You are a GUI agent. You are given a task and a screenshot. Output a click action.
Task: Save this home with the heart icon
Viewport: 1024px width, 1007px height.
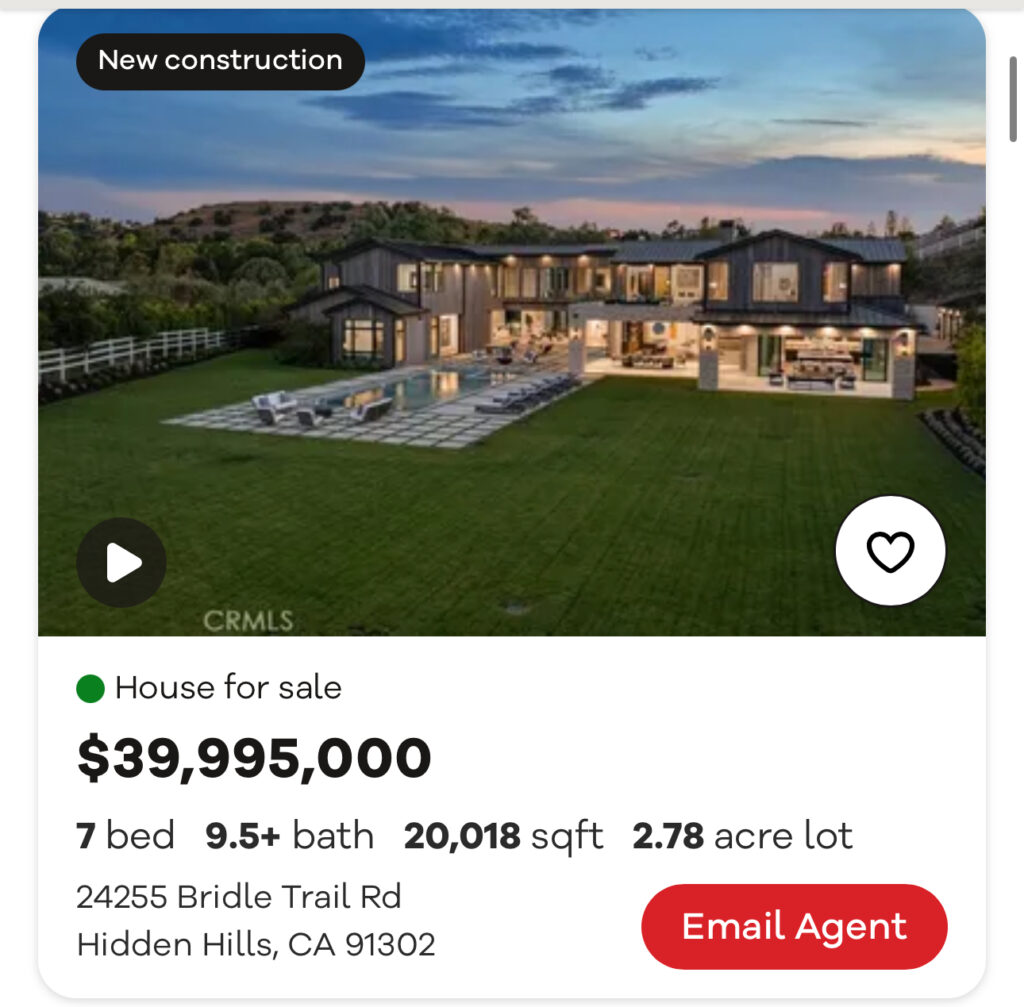[x=890, y=551]
